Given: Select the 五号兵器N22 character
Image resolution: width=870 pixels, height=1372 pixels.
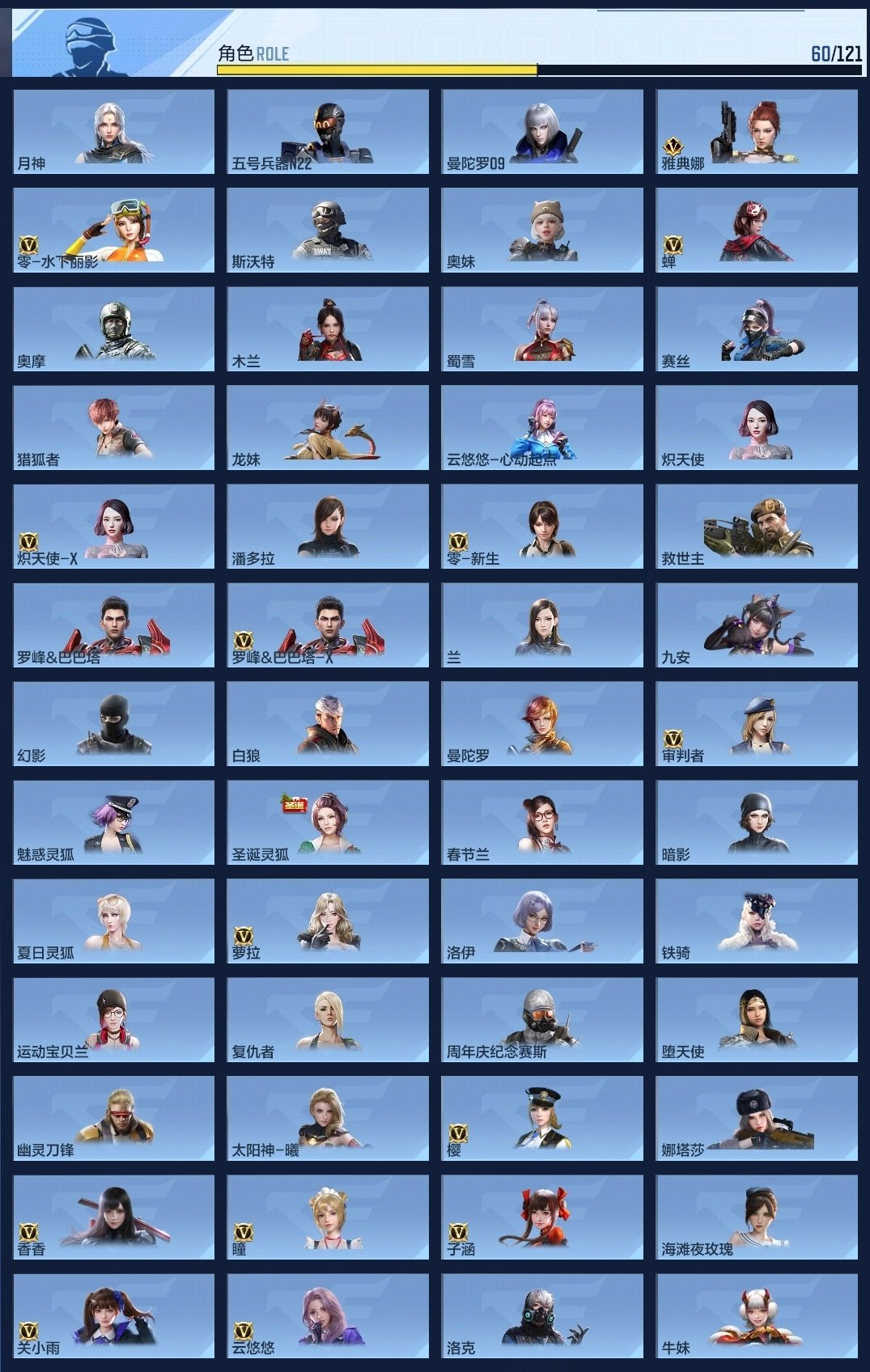Looking at the screenshot, I should (328, 131).
